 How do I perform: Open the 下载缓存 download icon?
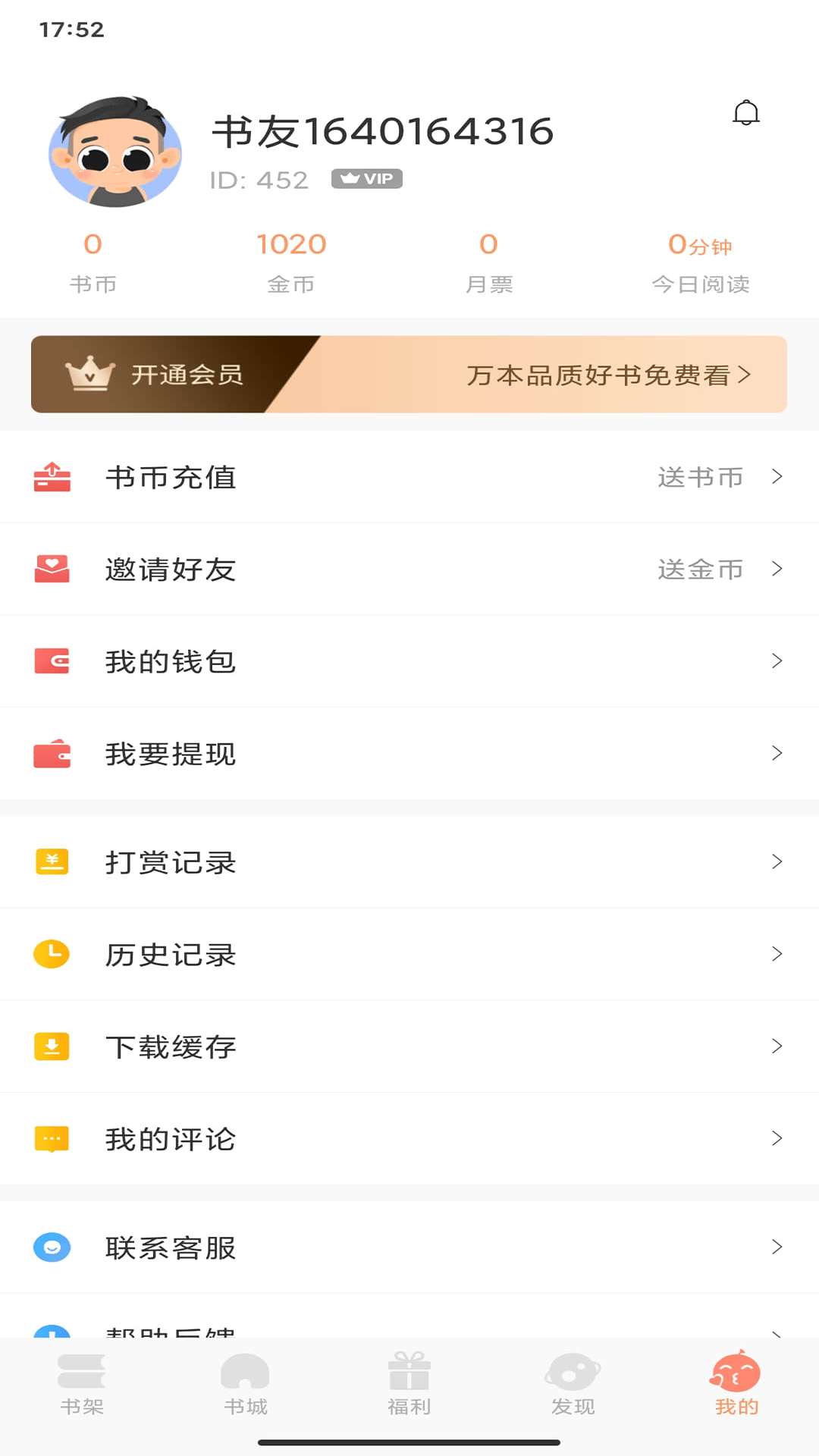click(x=51, y=1046)
